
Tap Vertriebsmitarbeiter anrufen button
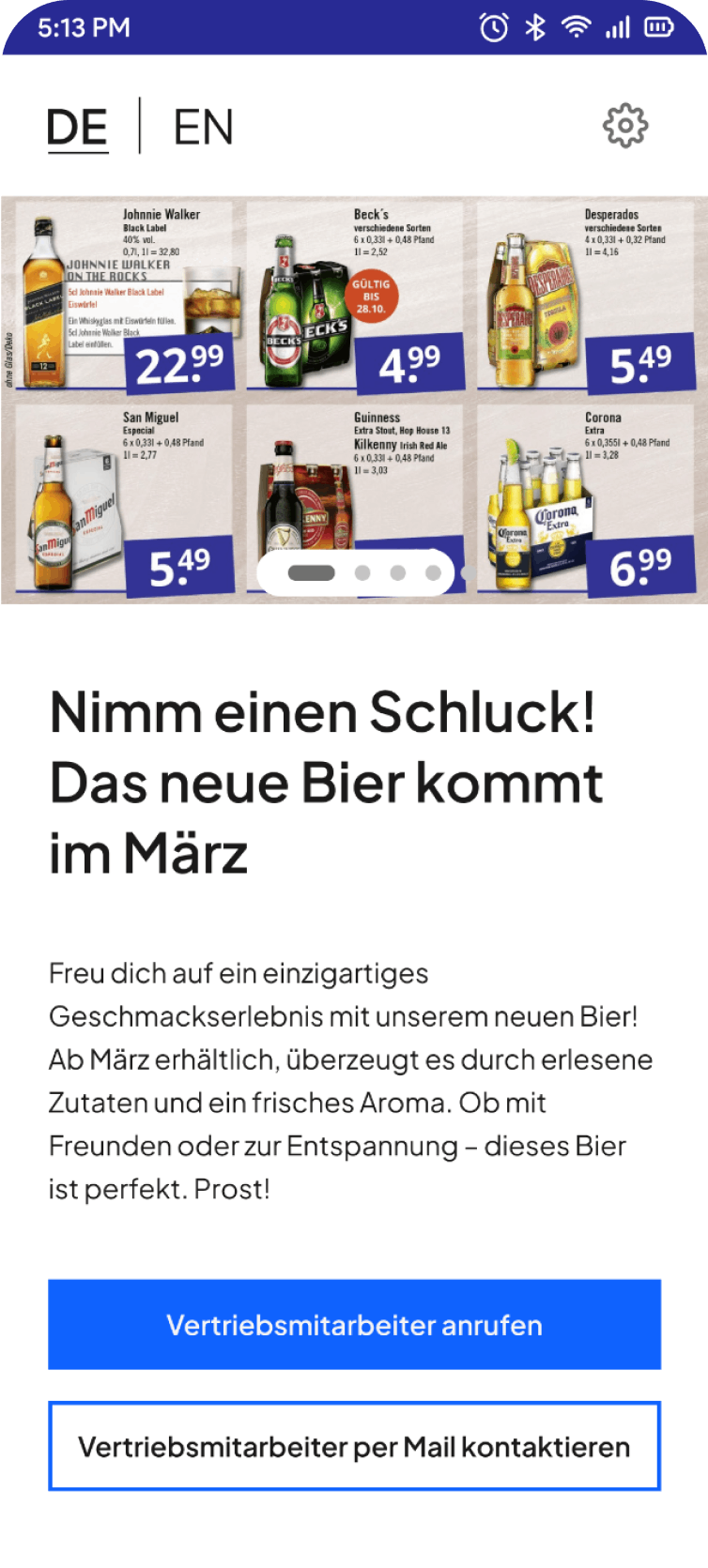(354, 1324)
